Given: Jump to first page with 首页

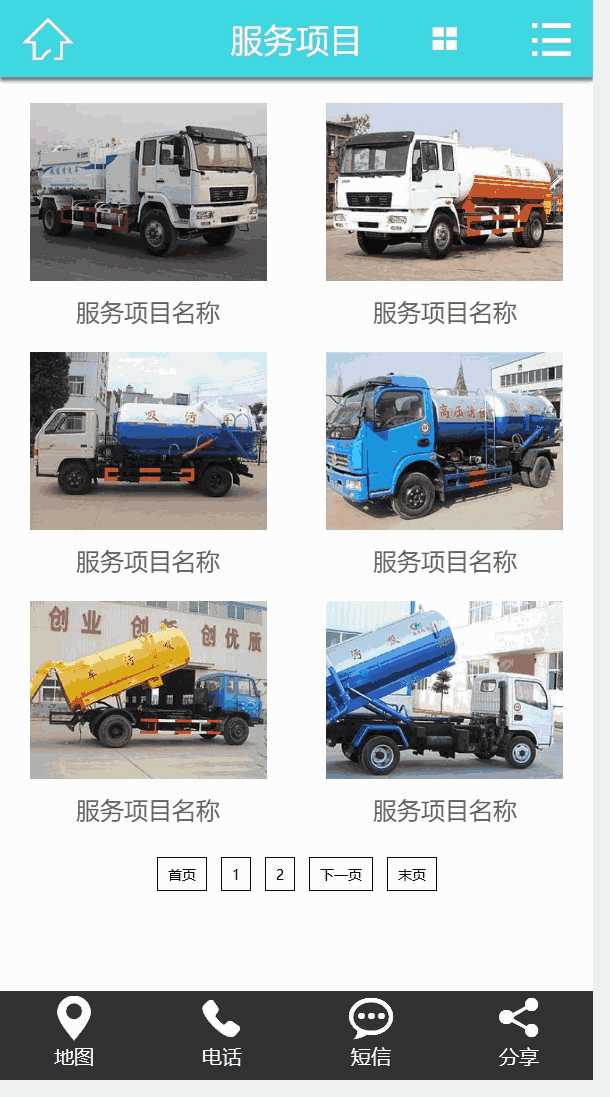Looking at the screenshot, I should 182,875.
